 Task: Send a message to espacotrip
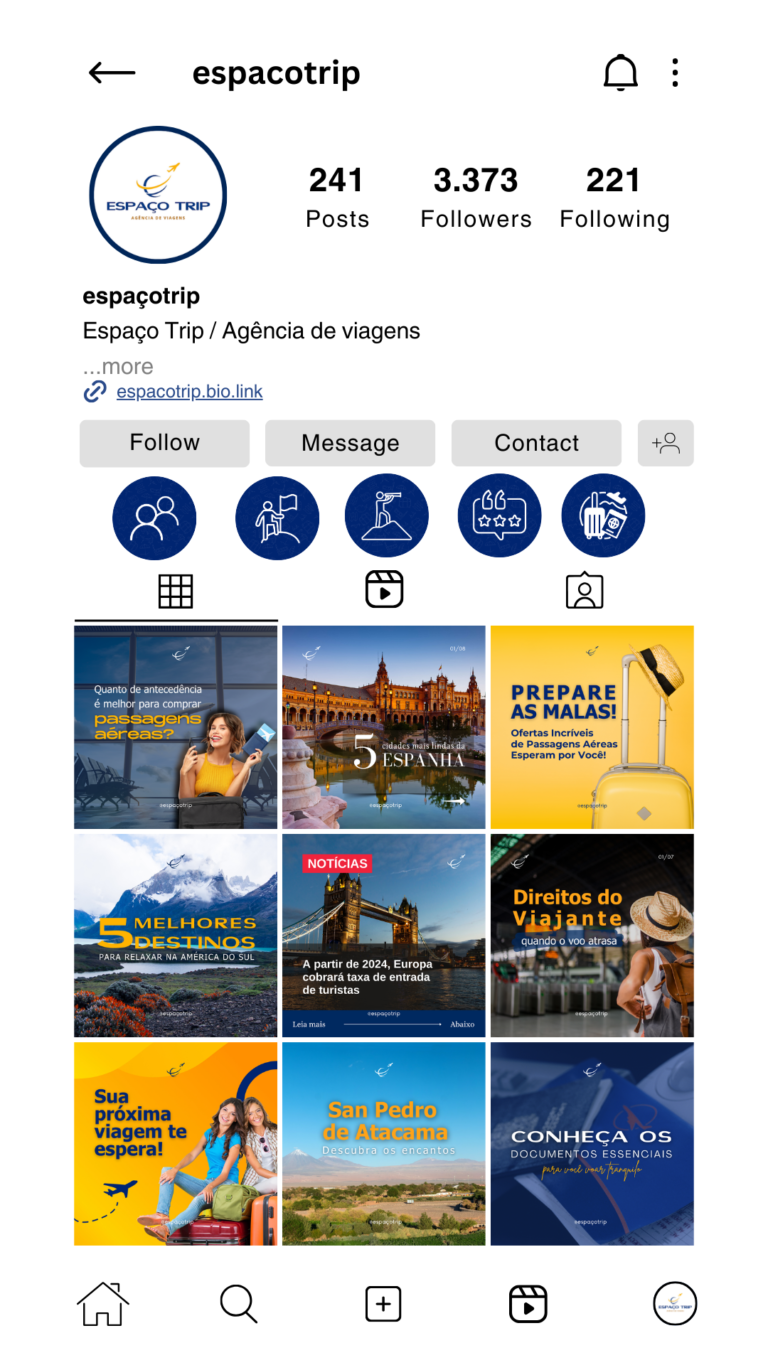[x=350, y=443]
